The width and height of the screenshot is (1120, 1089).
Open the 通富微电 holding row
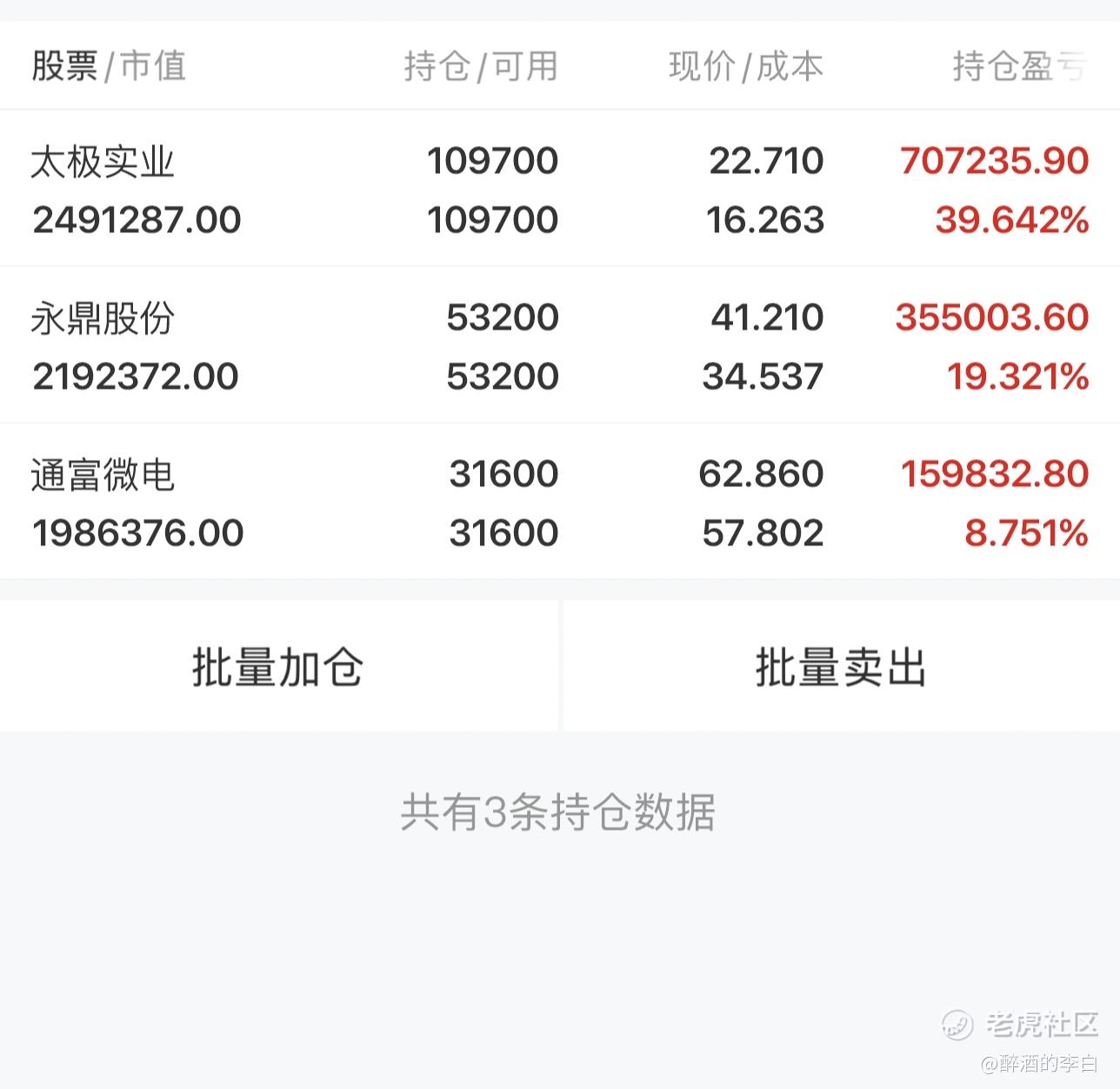click(560, 502)
